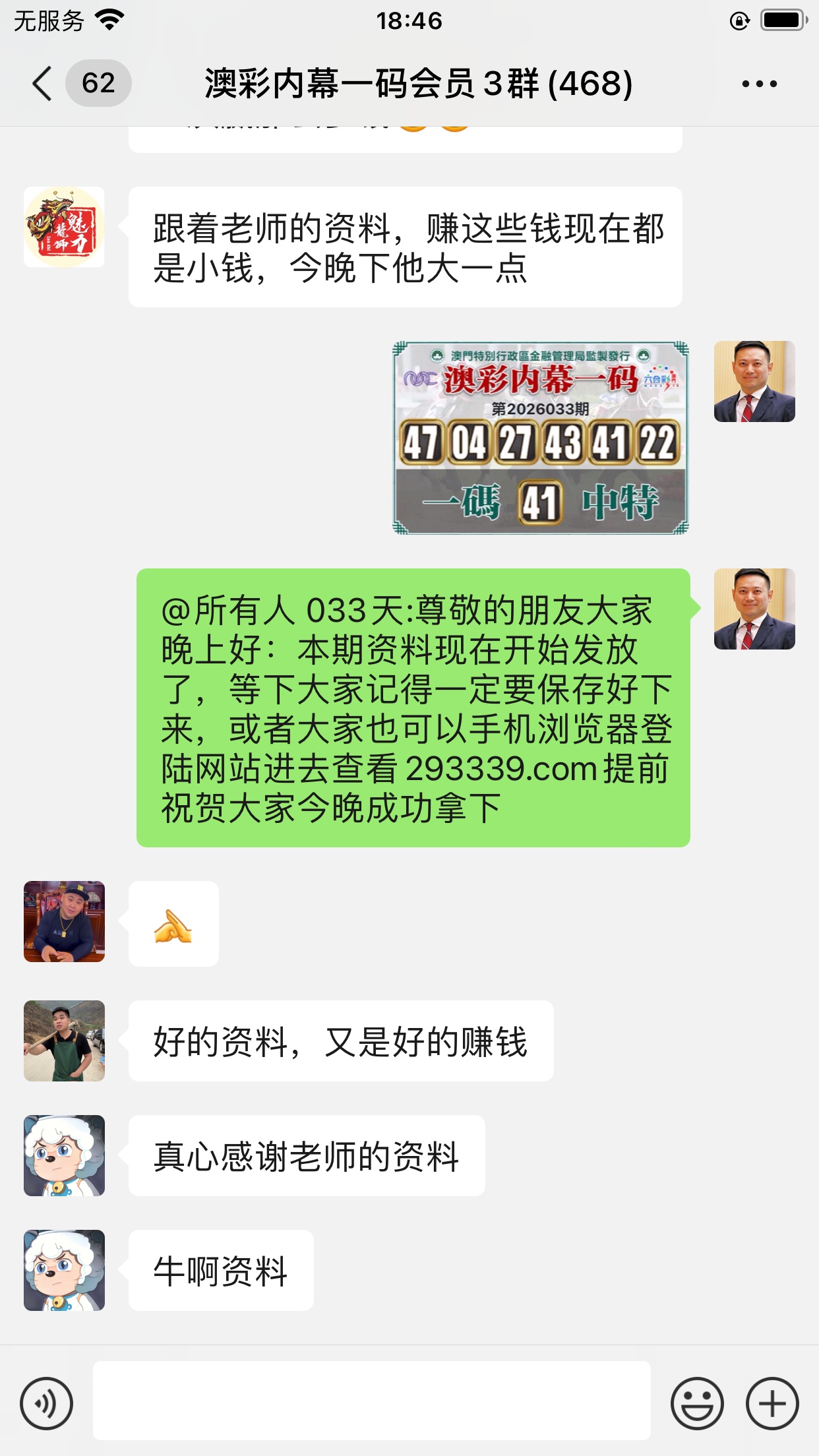Image resolution: width=819 pixels, height=1456 pixels.
Task: Open the plus attachment menu
Action: click(772, 1403)
